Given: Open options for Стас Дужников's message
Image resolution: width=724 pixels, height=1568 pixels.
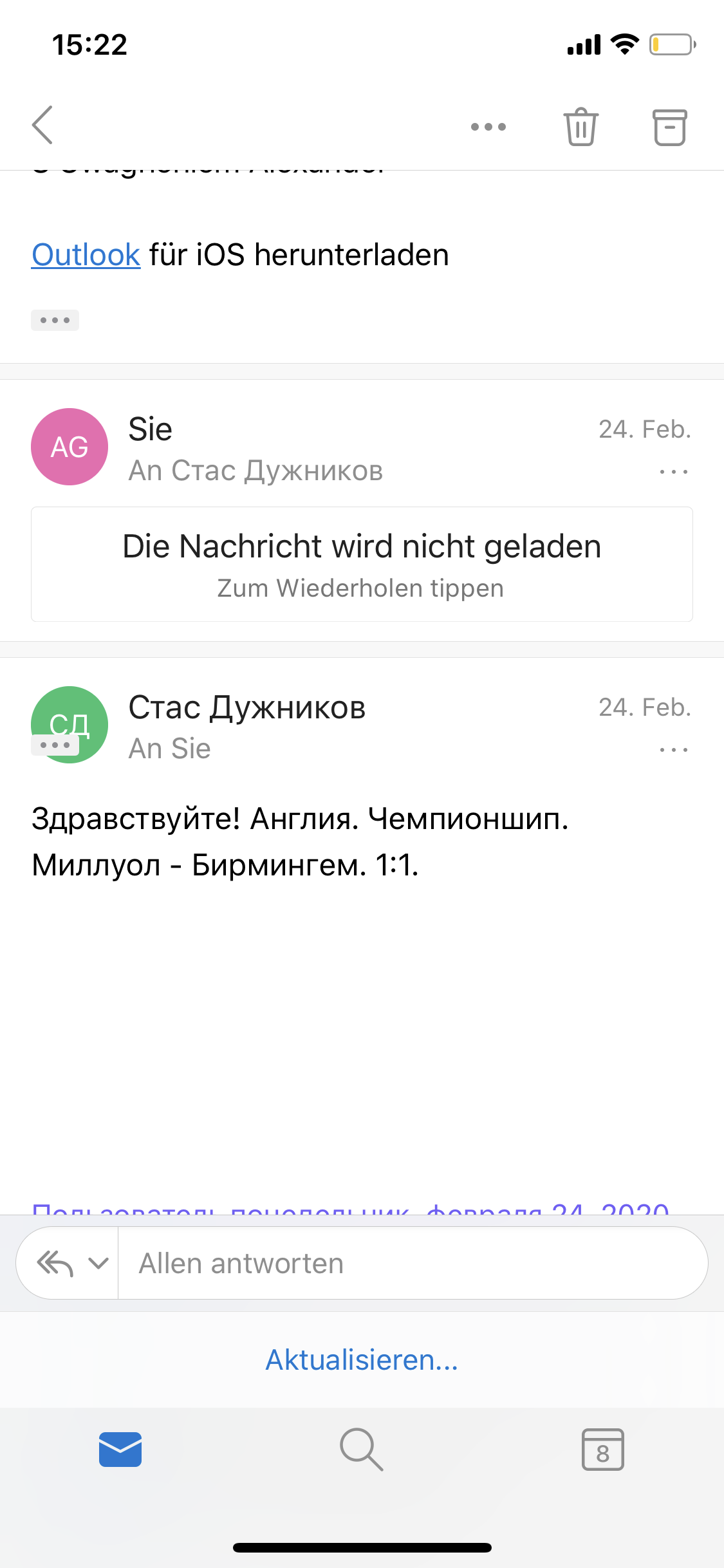Looking at the screenshot, I should pyautogui.click(x=674, y=750).
